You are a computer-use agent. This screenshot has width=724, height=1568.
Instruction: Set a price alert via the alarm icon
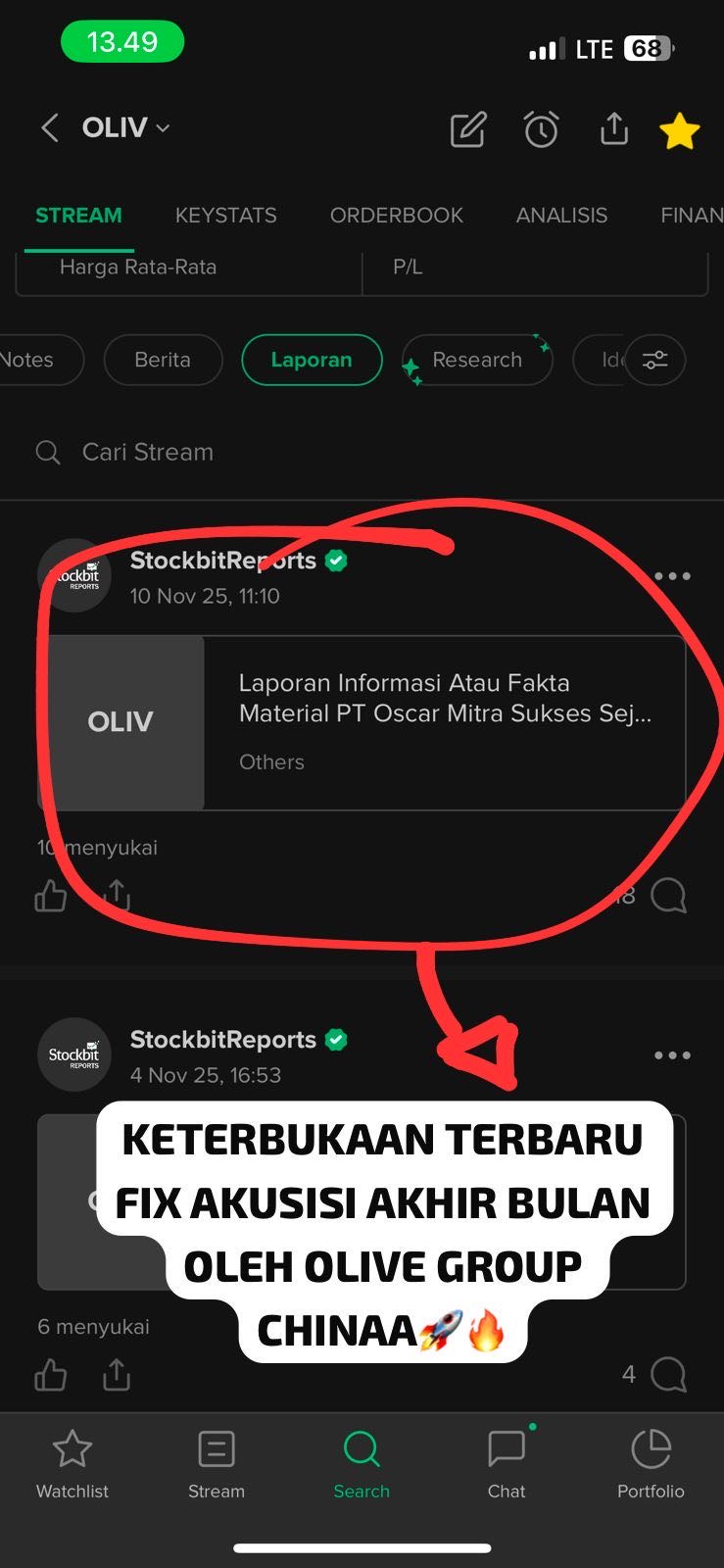tap(541, 128)
